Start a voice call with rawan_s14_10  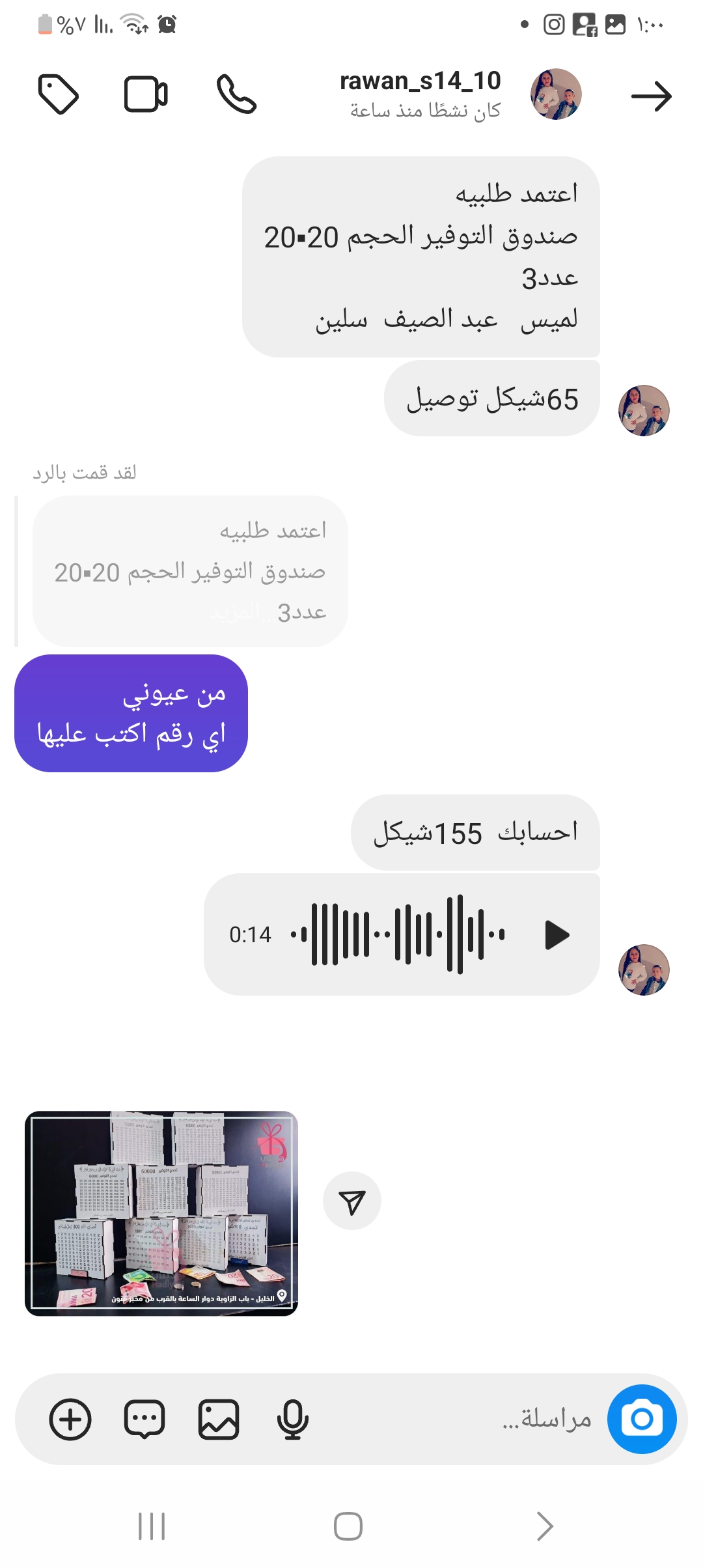(236, 95)
